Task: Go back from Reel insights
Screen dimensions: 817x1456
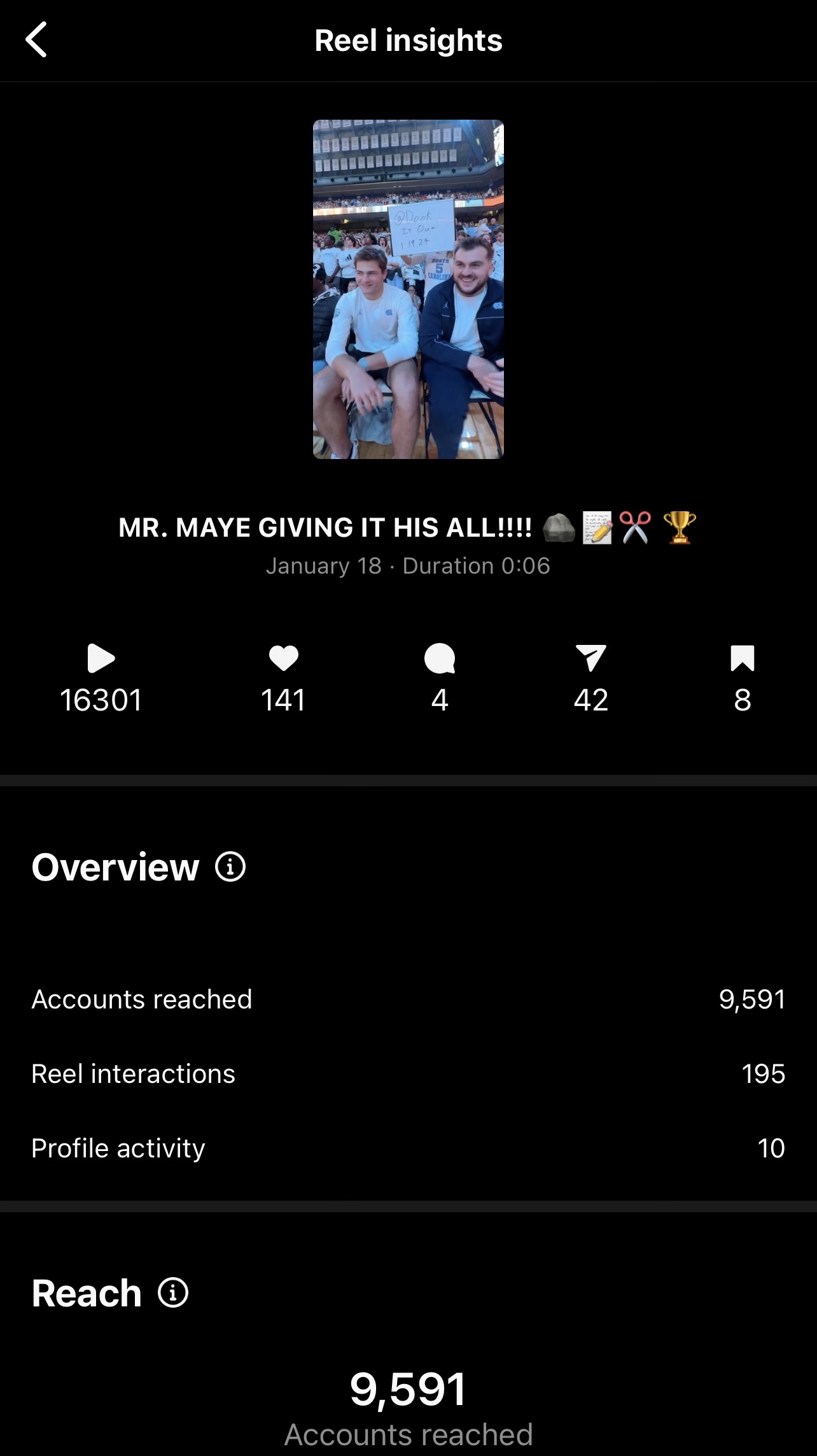Action: 36,39
